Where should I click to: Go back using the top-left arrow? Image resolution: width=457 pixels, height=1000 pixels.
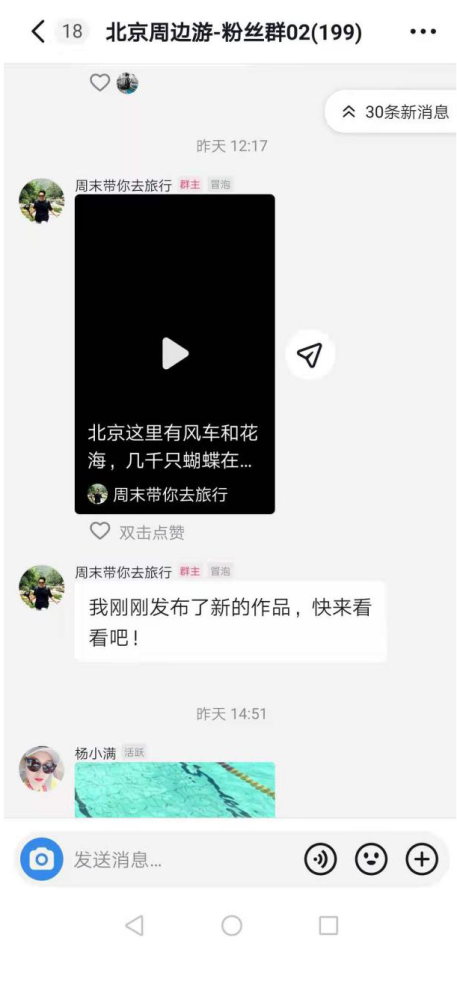pos(38,31)
